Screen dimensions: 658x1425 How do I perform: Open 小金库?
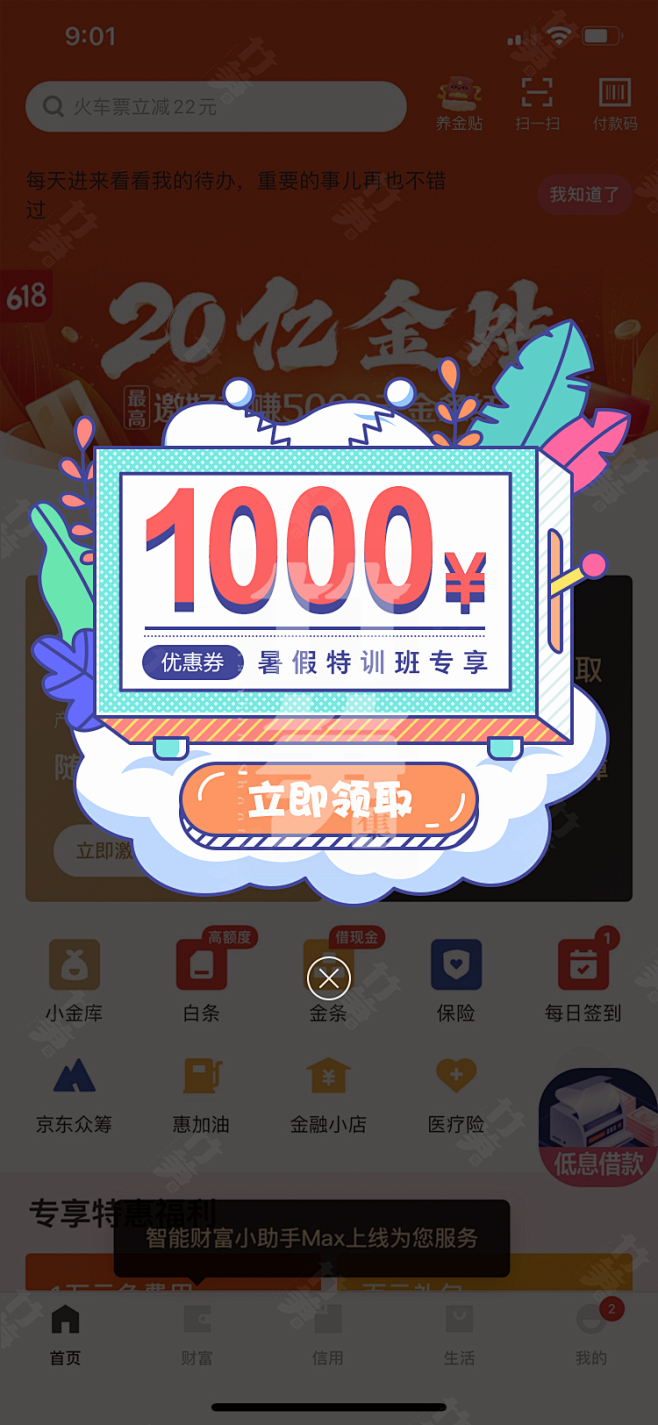click(x=74, y=980)
